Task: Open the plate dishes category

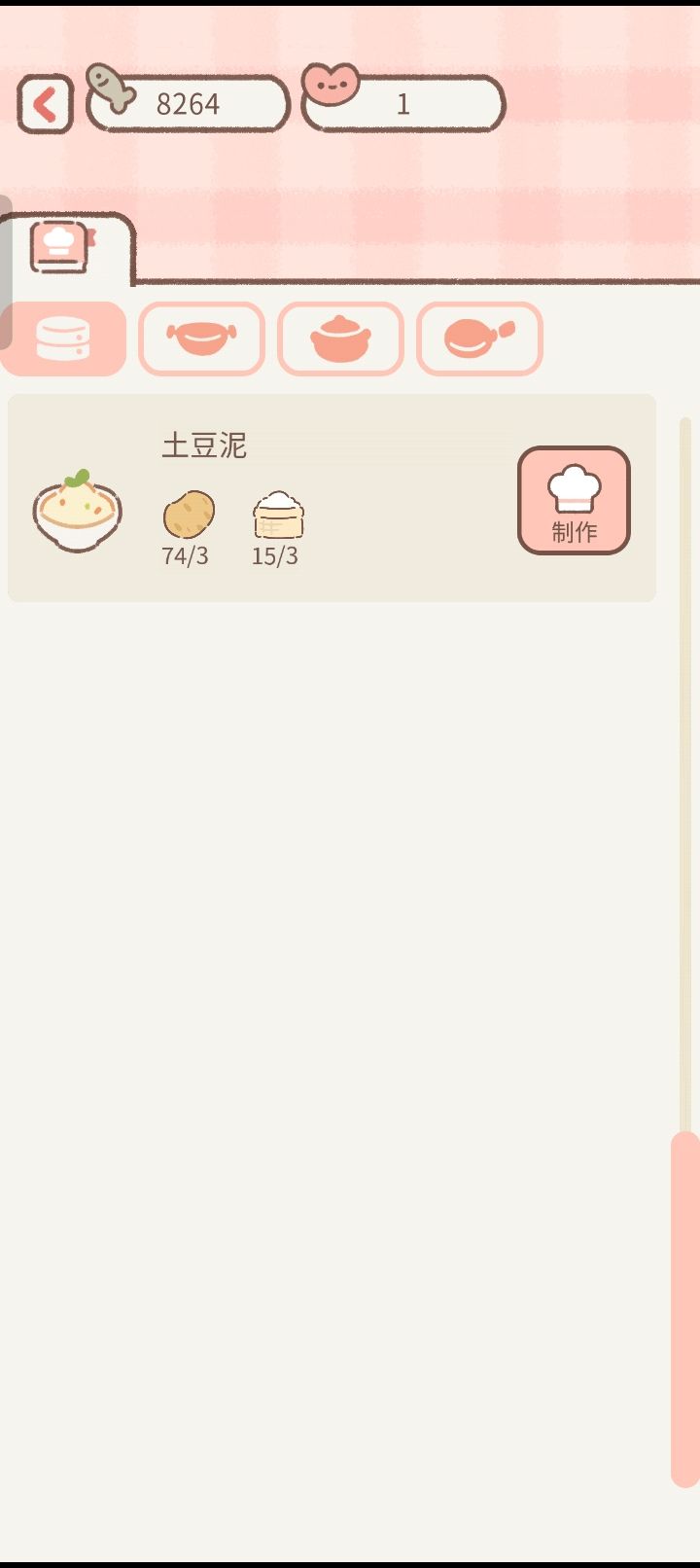Action: (201, 338)
